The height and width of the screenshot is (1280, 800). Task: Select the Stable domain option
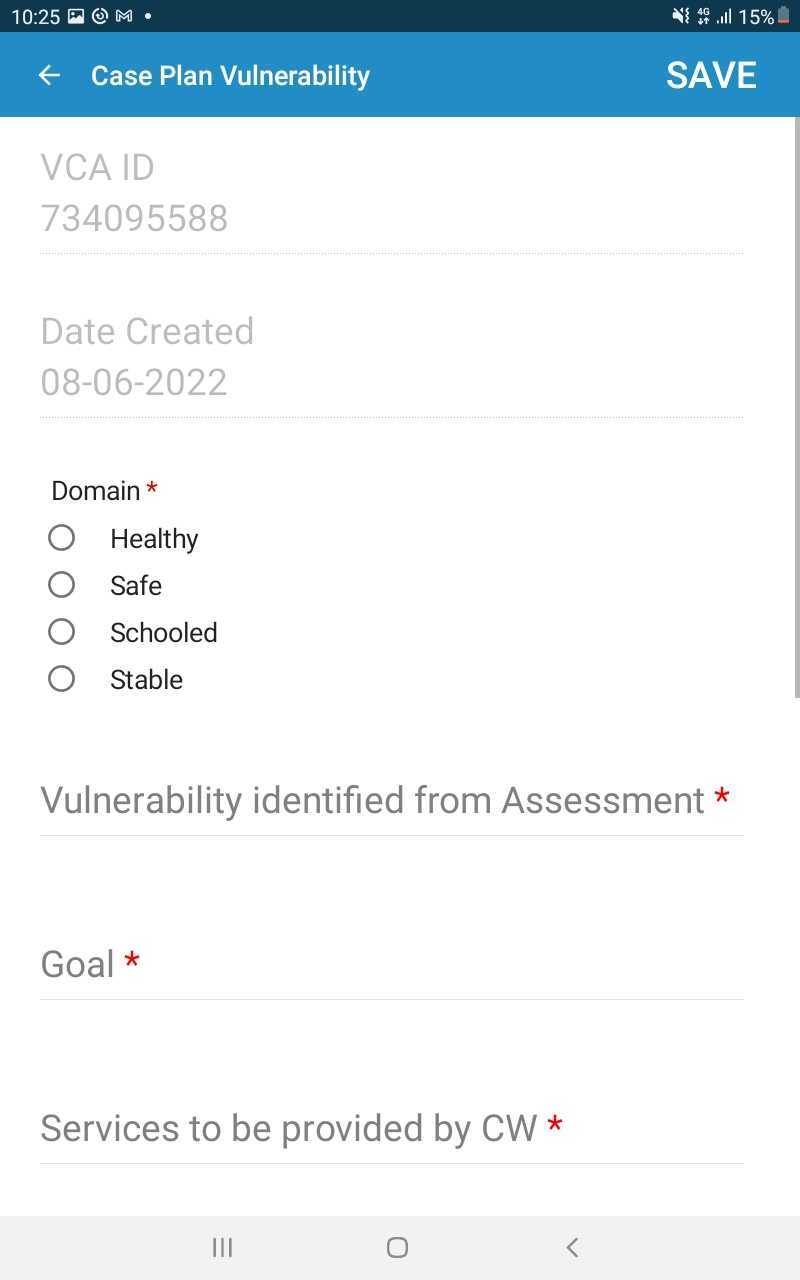tap(61, 678)
